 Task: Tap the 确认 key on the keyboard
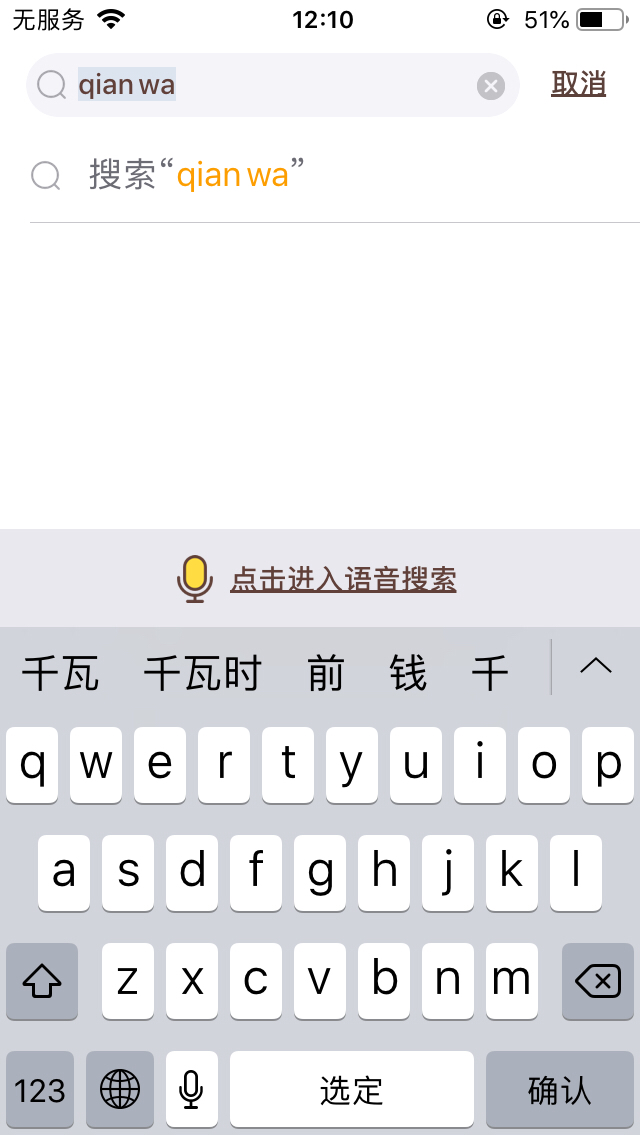click(559, 1089)
